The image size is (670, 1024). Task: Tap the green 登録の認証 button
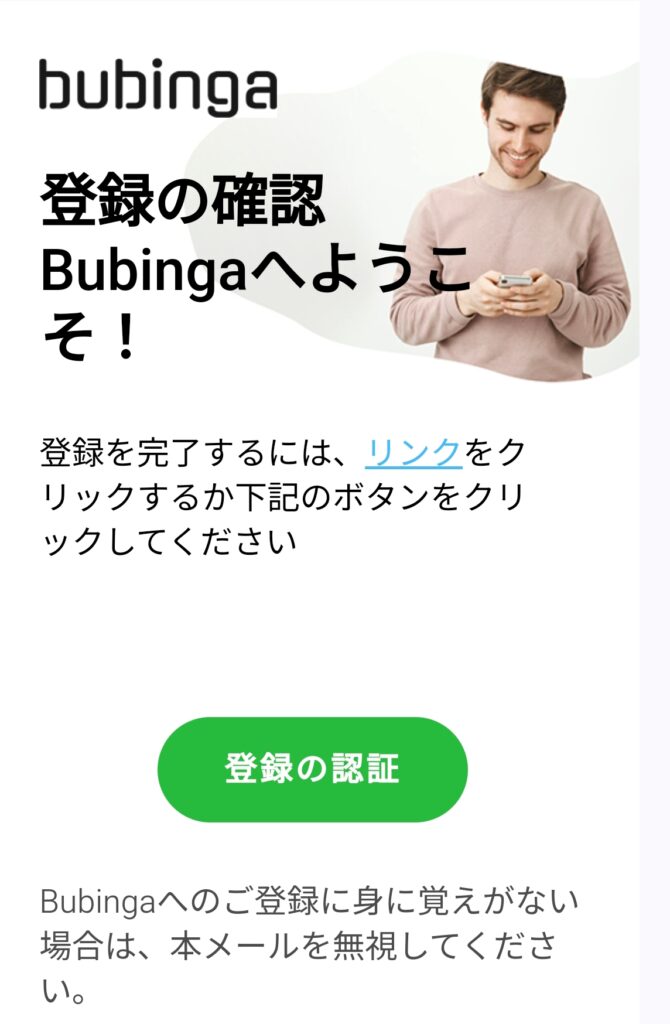312,769
